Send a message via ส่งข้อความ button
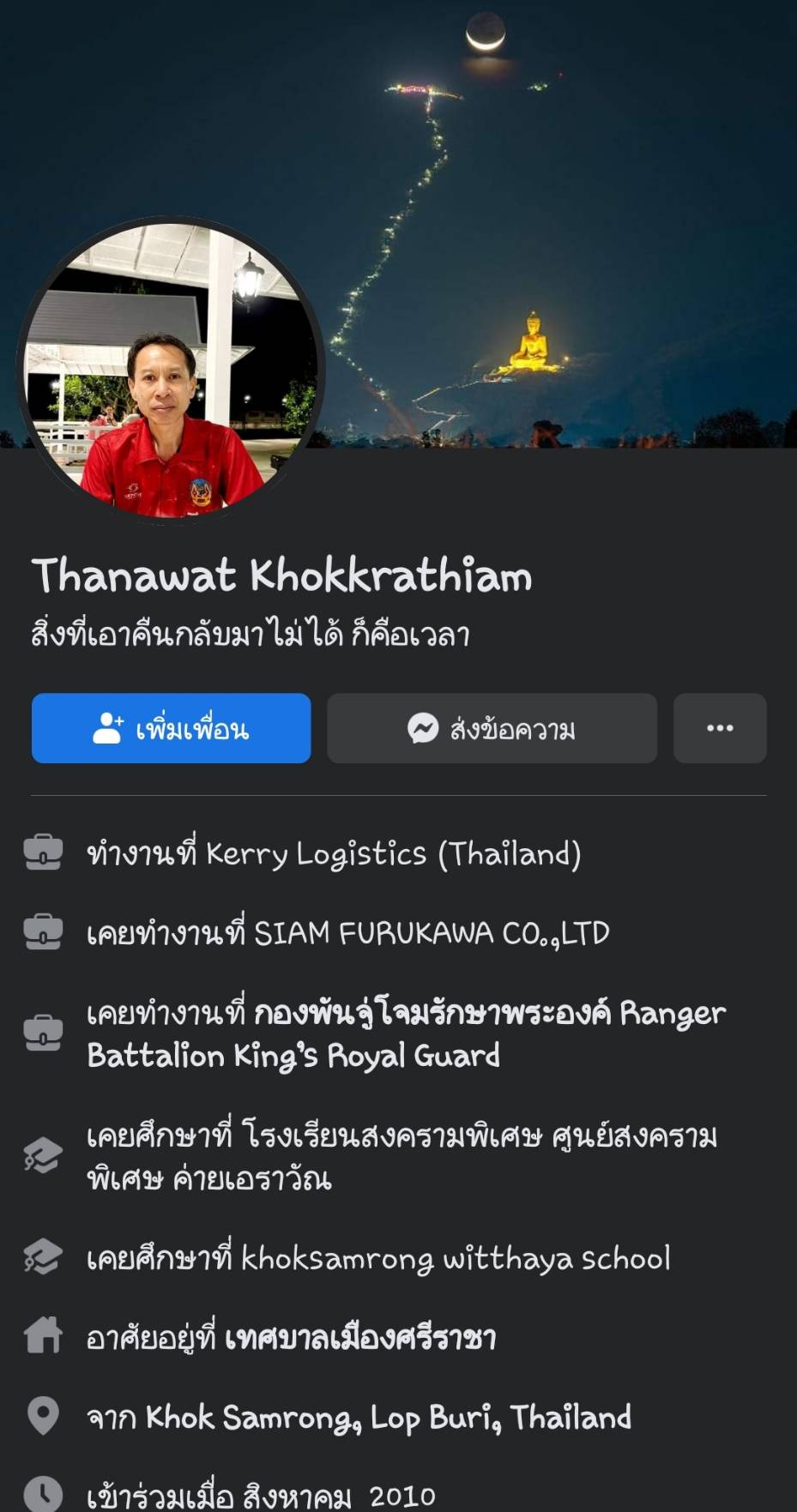 492,728
